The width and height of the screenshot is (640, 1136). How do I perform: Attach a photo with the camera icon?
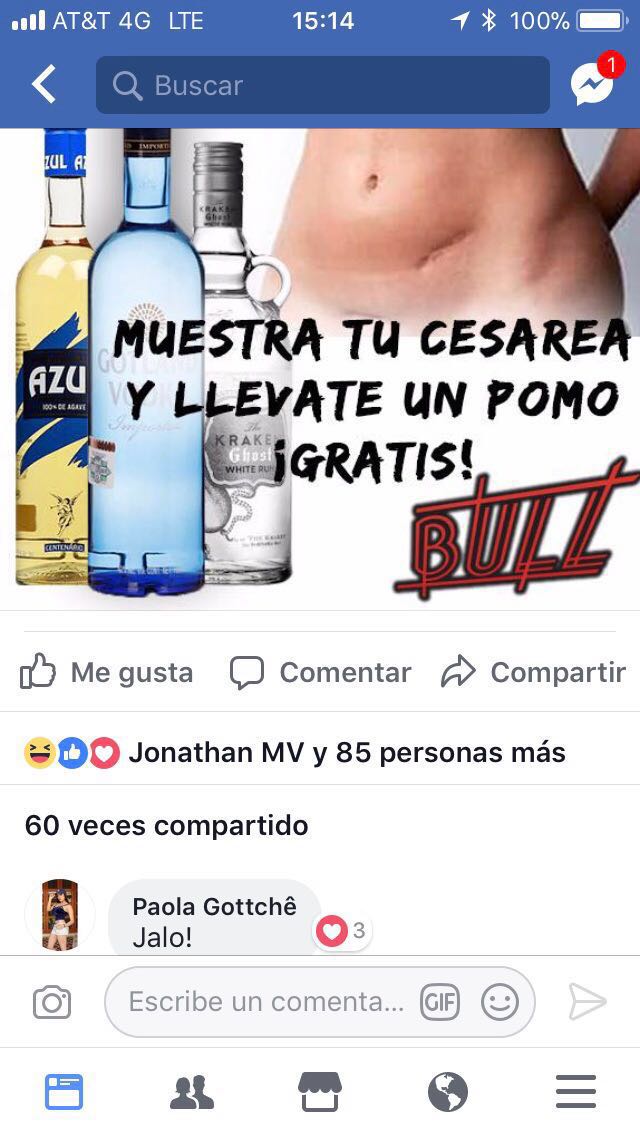coord(52,1002)
